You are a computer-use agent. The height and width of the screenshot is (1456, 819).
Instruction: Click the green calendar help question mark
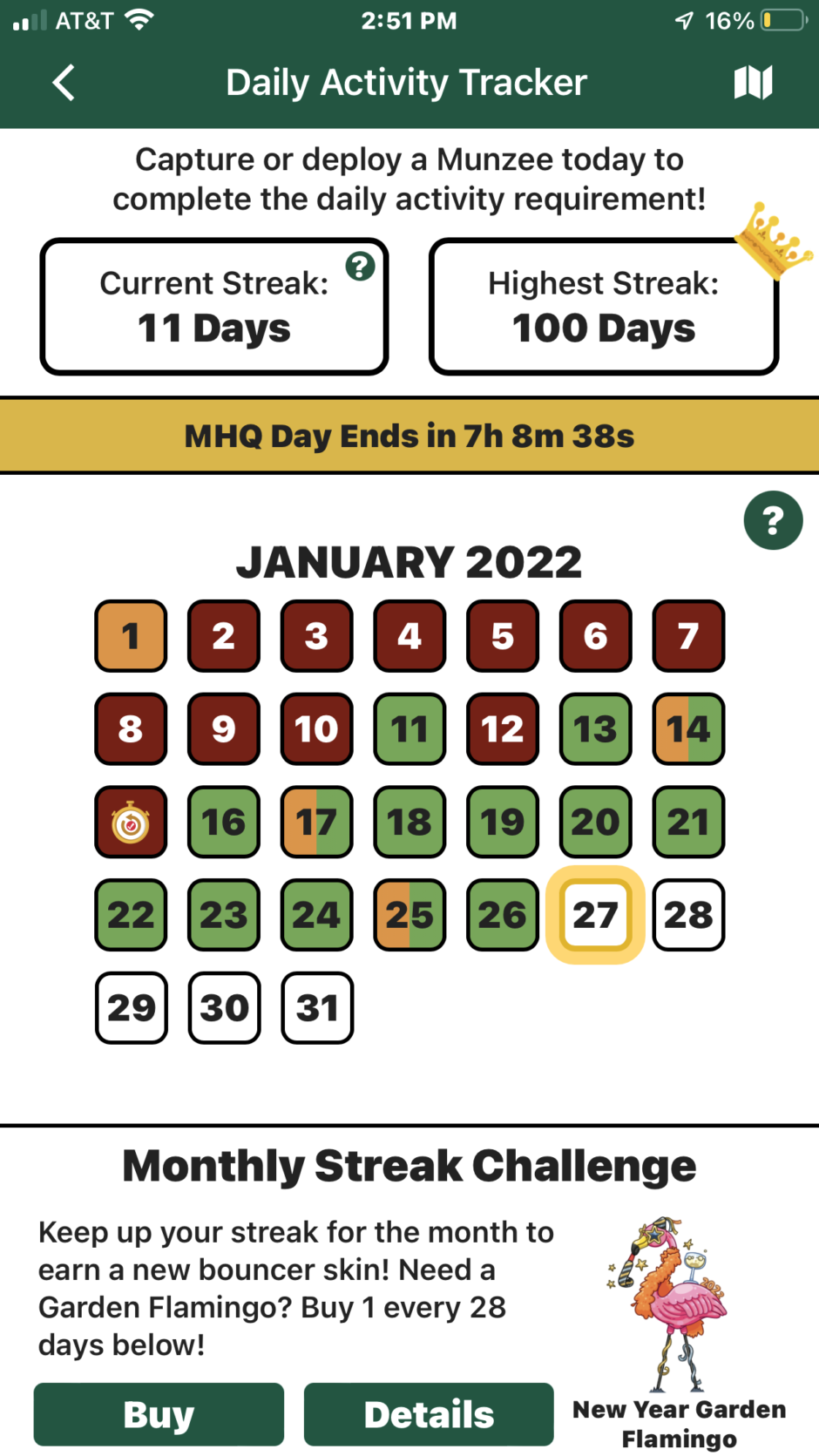coord(773,520)
